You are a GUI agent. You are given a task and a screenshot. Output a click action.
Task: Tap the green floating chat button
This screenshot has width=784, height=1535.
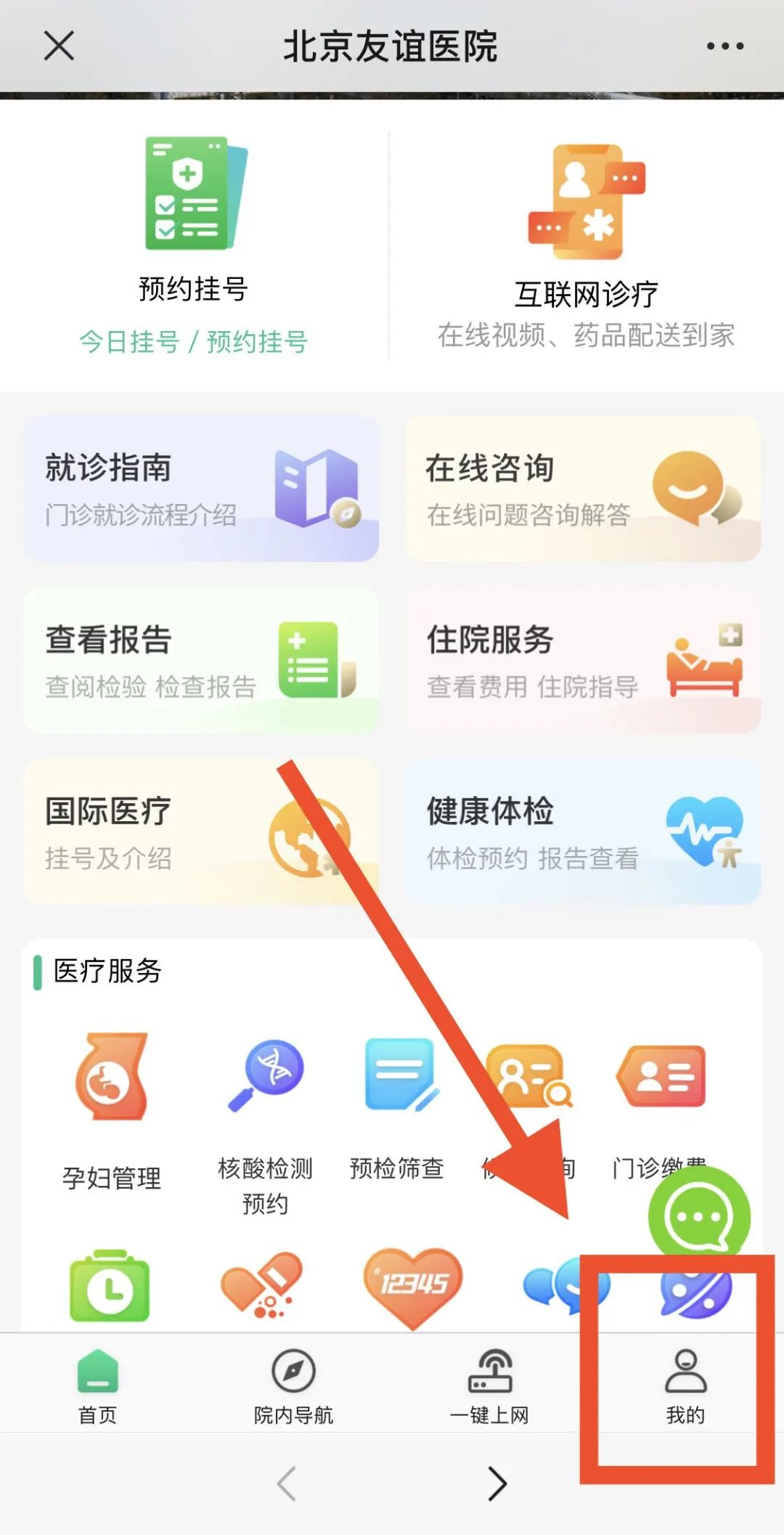pyautogui.click(x=698, y=1217)
